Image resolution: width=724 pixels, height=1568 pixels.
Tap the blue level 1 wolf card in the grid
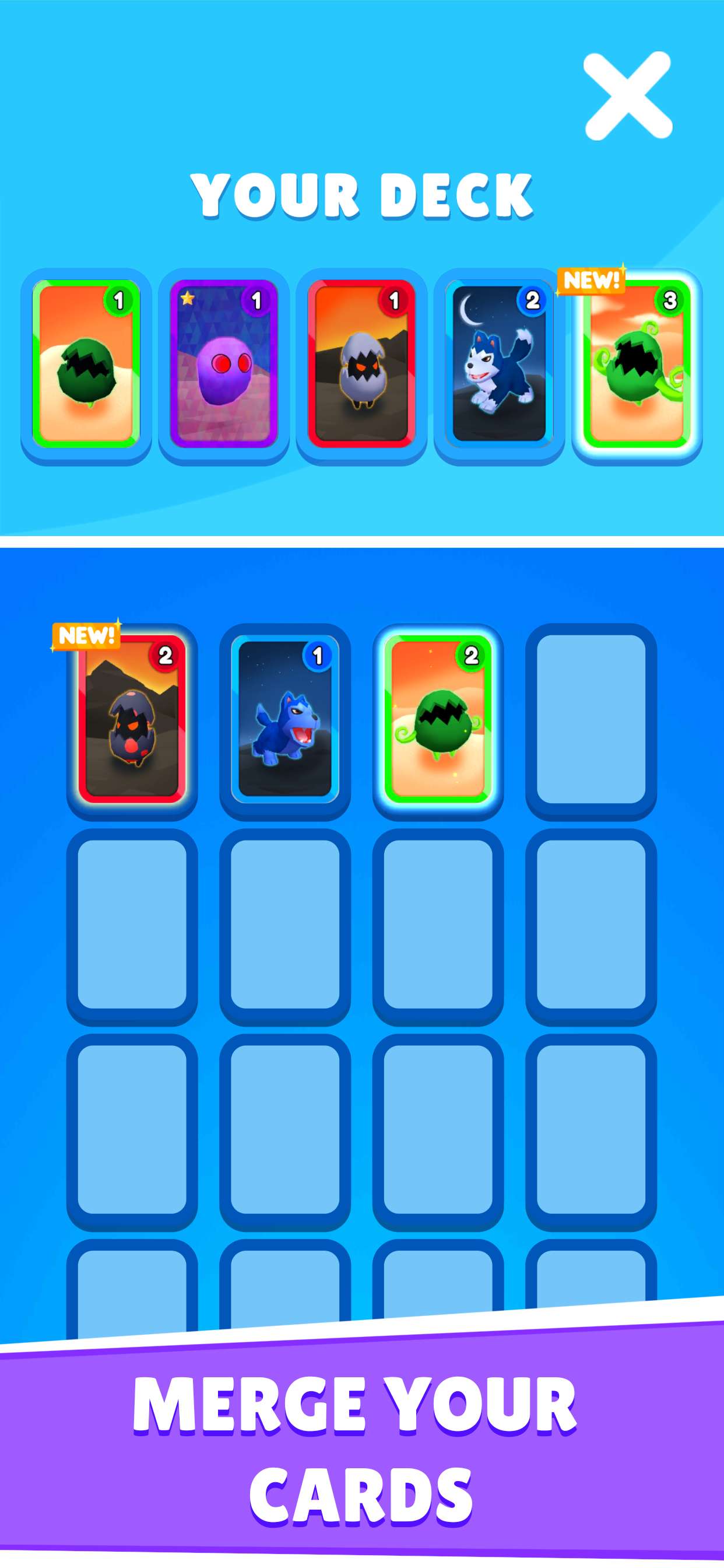284,718
